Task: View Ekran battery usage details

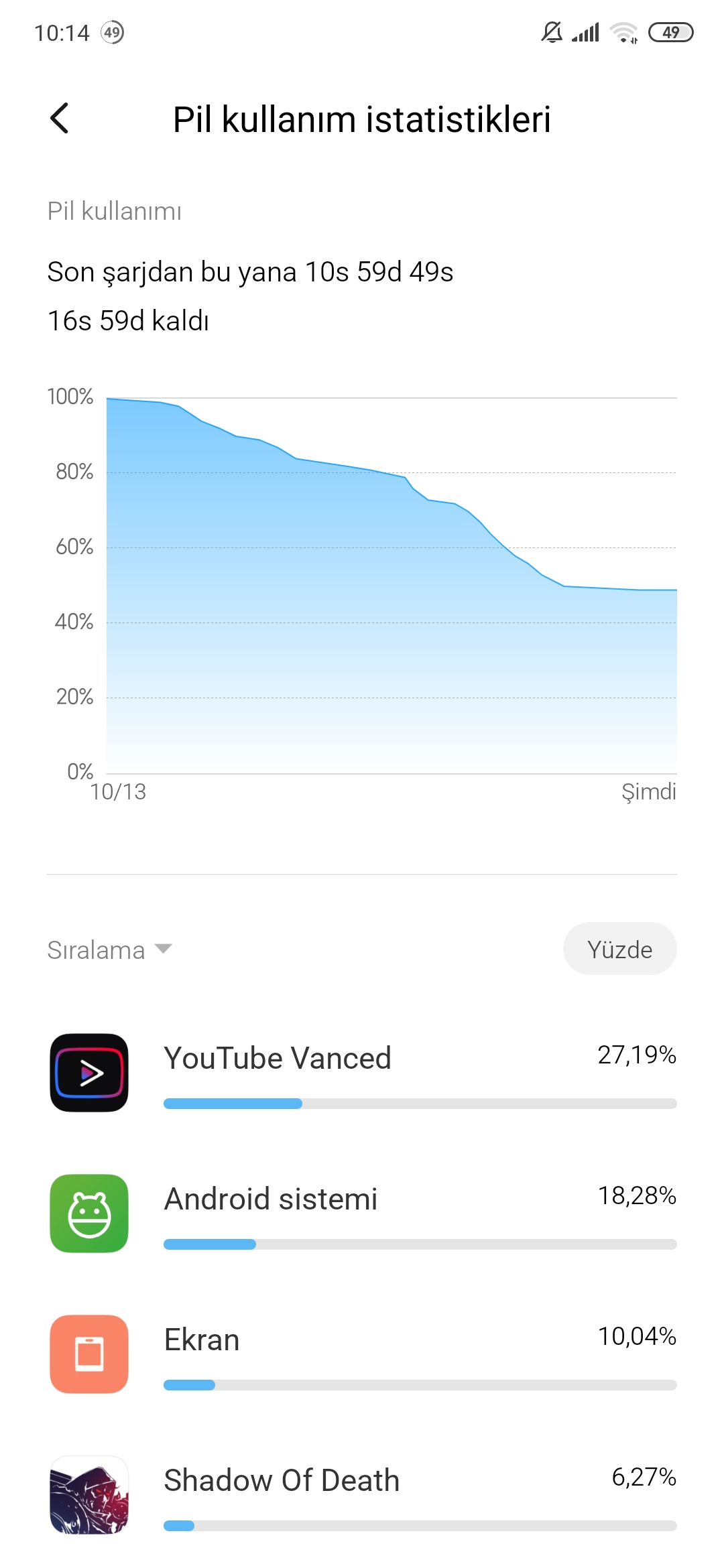Action: click(362, 1354)
